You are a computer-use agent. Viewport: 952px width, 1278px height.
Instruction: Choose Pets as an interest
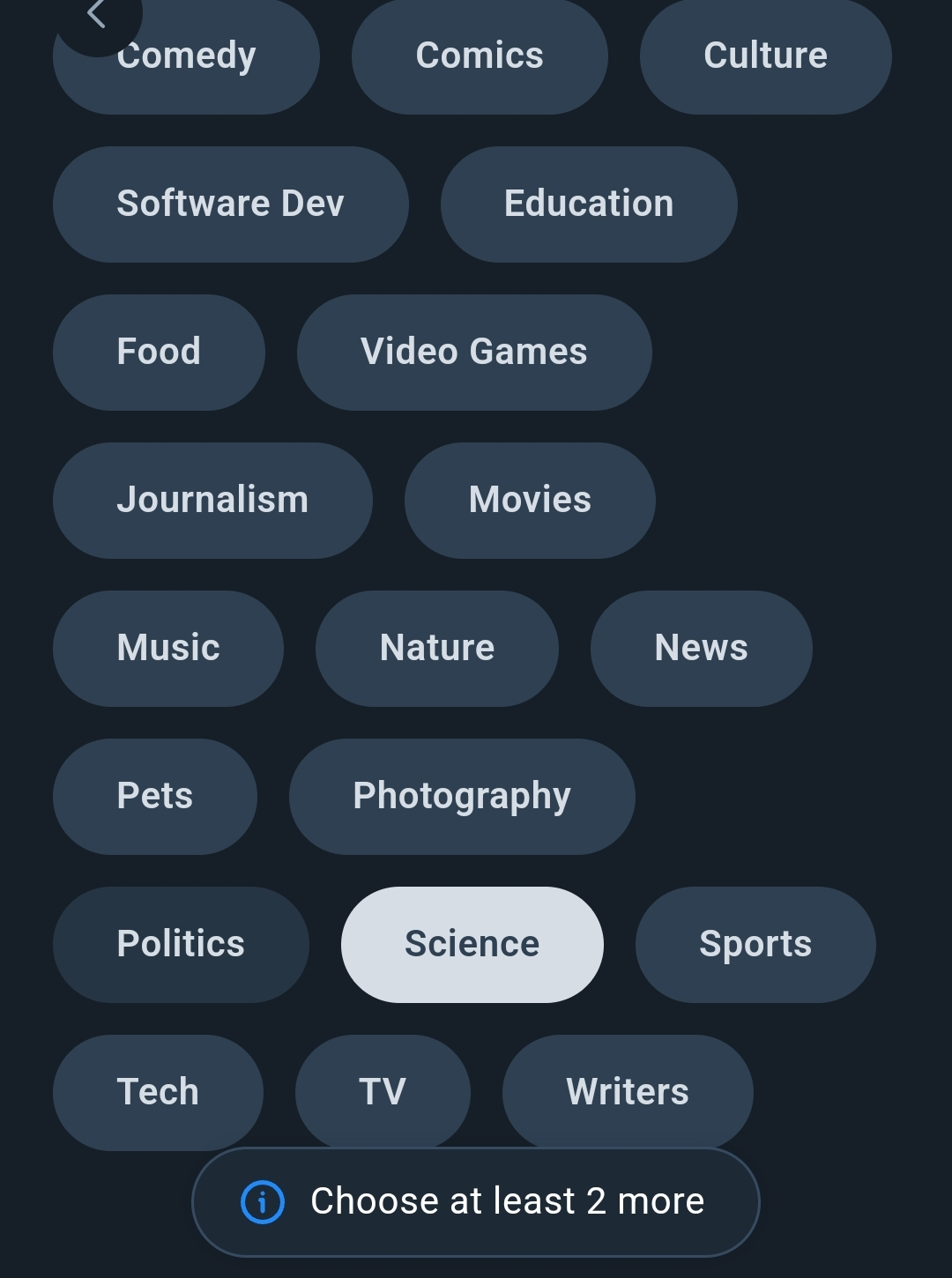tap(155, 797)
